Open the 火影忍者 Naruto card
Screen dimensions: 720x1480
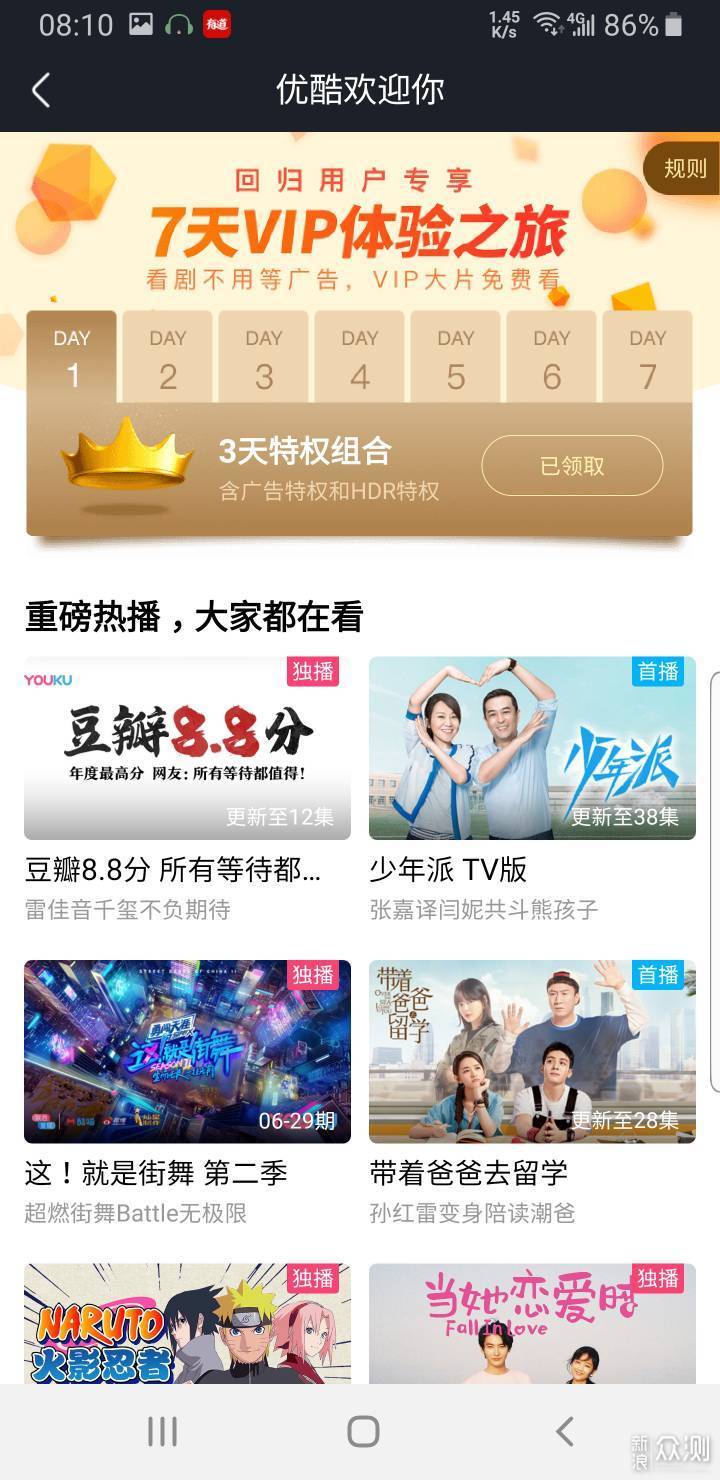187,1325
